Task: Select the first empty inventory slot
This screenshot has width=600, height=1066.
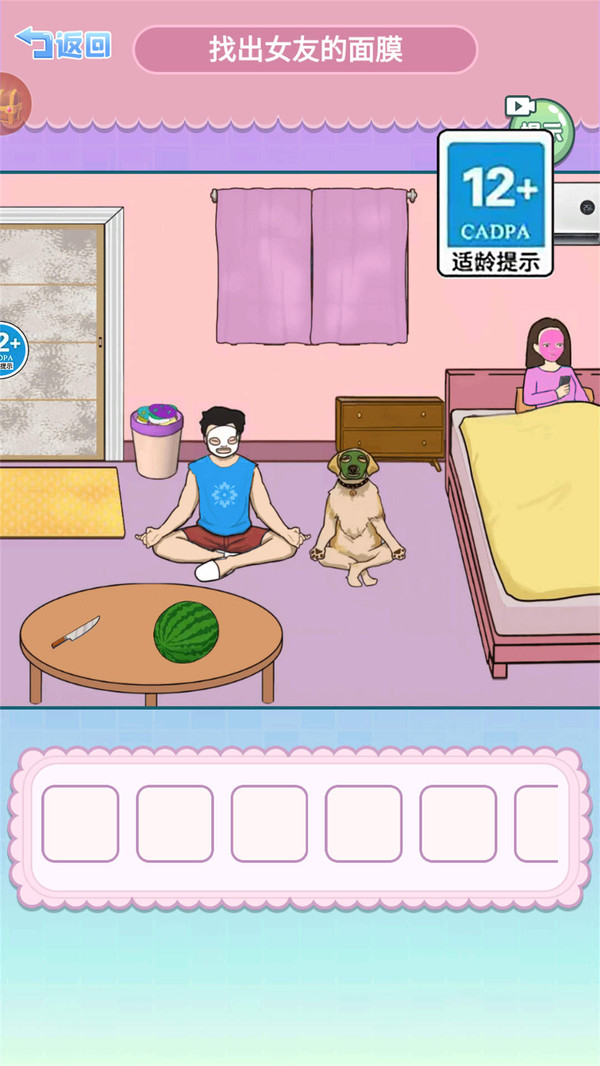Action: [80, 823]
